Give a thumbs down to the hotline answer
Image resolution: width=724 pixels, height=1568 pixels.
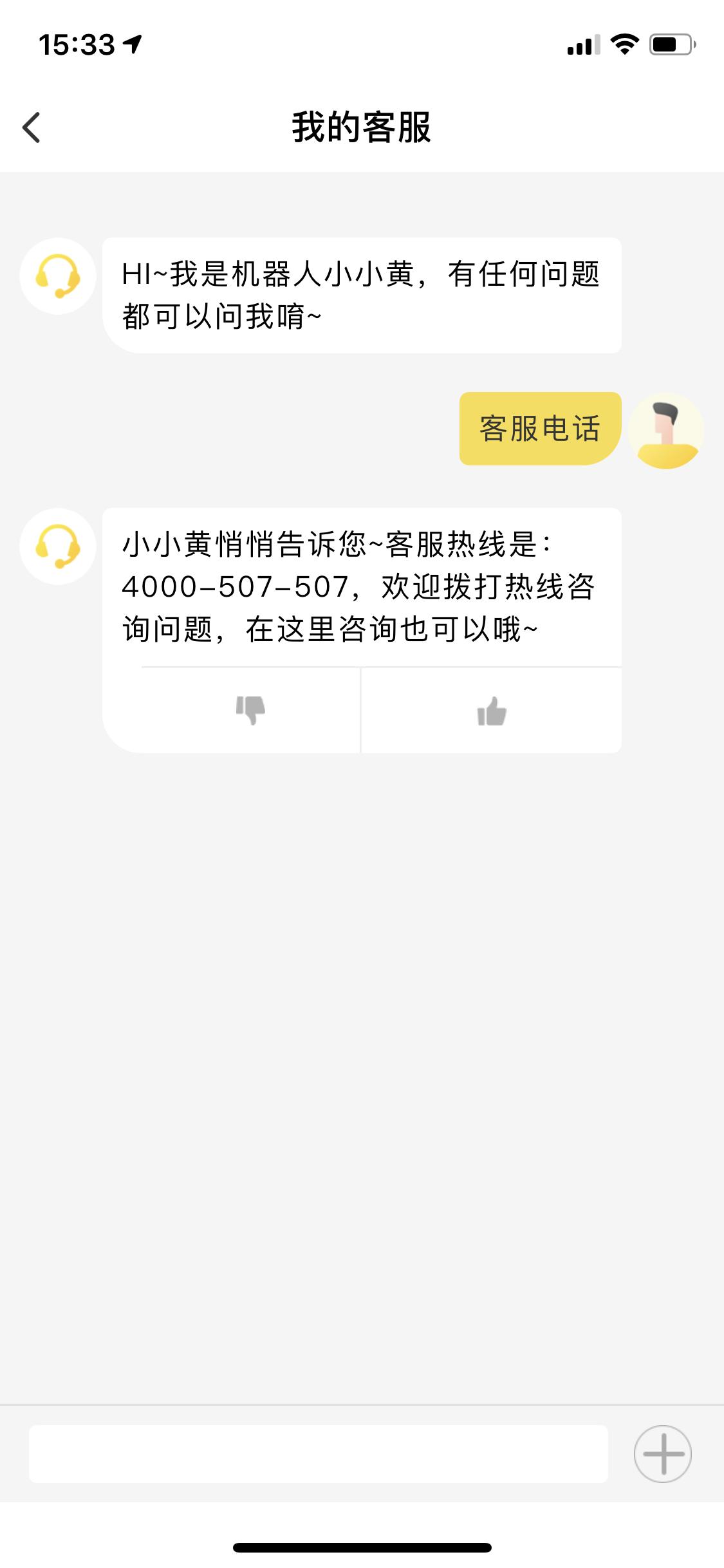pyautogui.click(x=250, y=710)
